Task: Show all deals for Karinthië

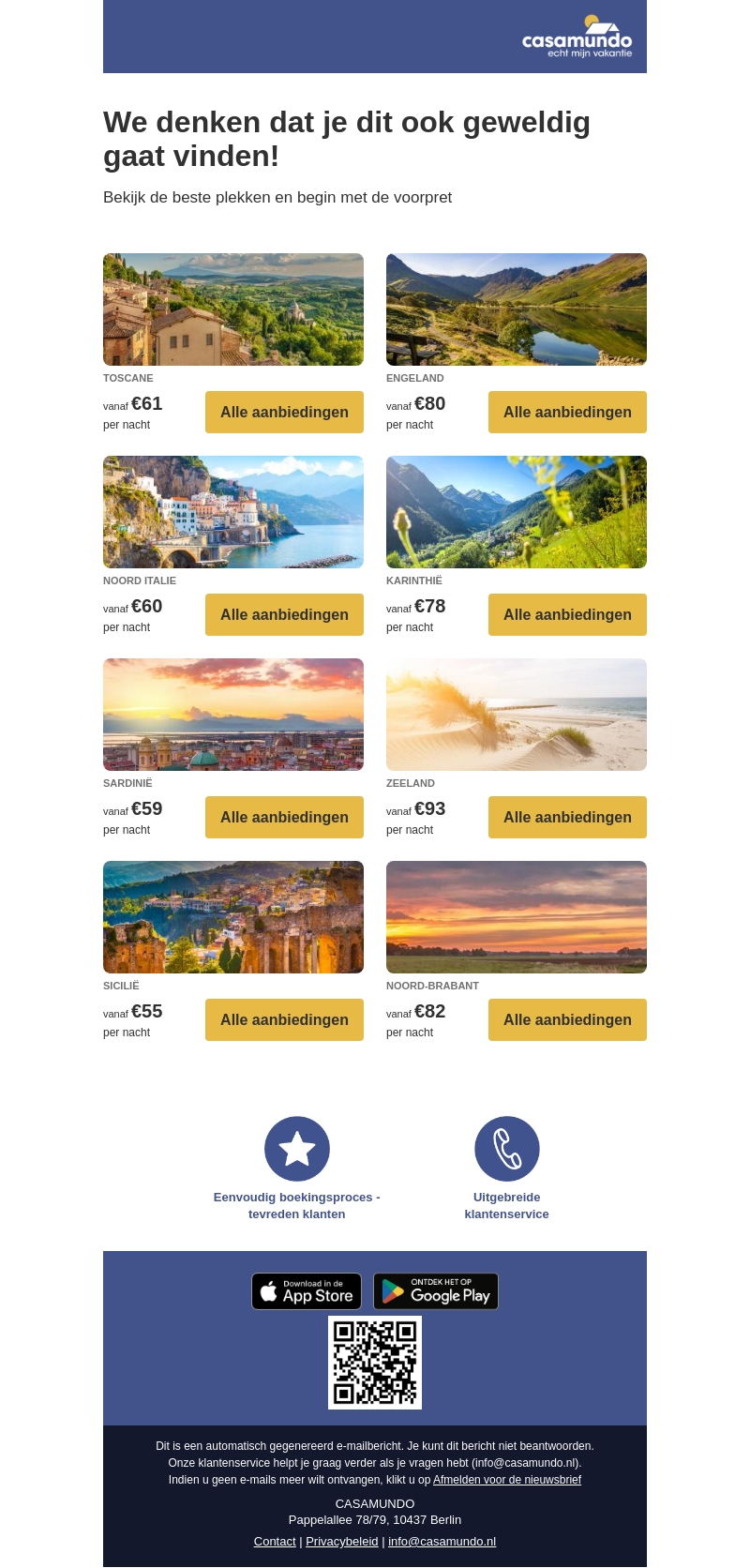Action: pos(567,614)
